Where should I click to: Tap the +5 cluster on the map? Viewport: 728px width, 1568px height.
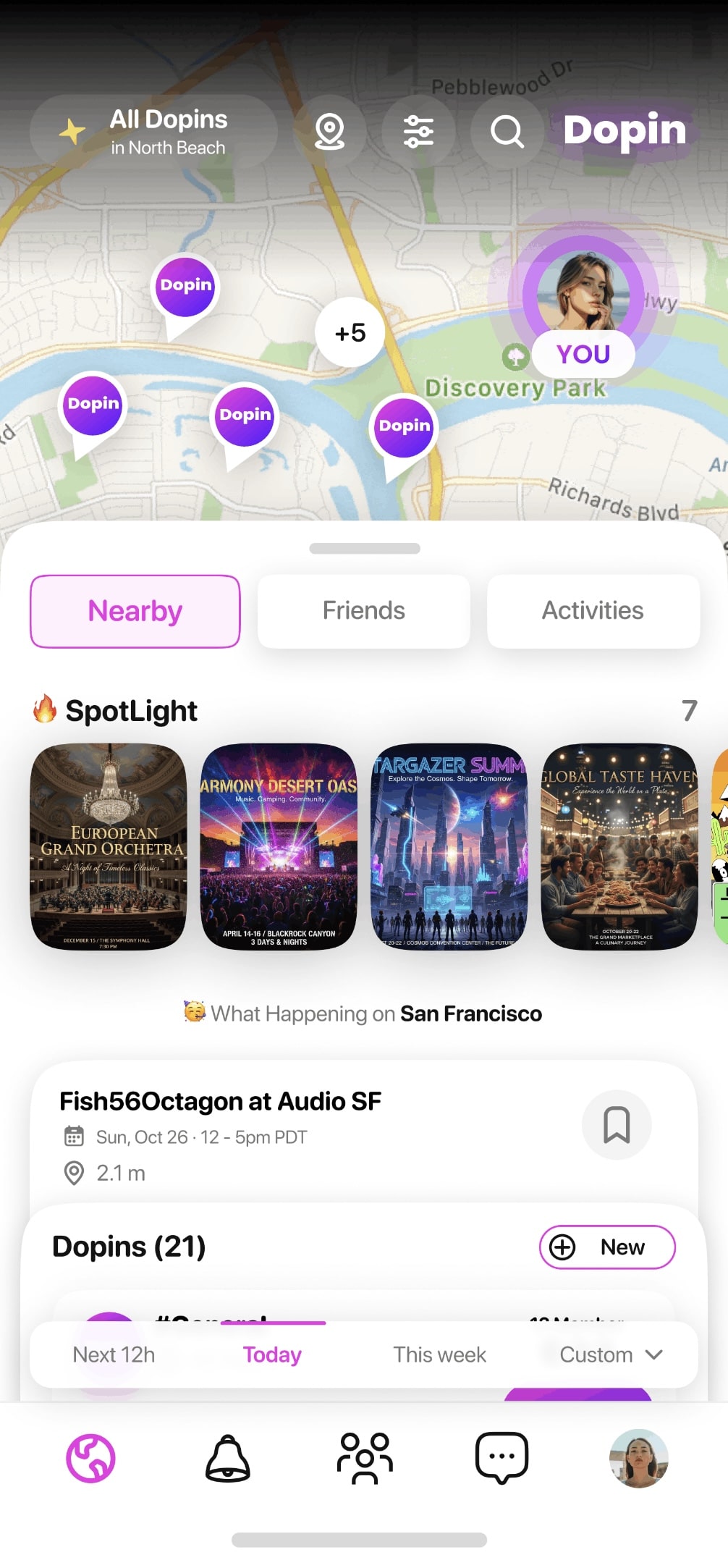(x=350, y=332)
